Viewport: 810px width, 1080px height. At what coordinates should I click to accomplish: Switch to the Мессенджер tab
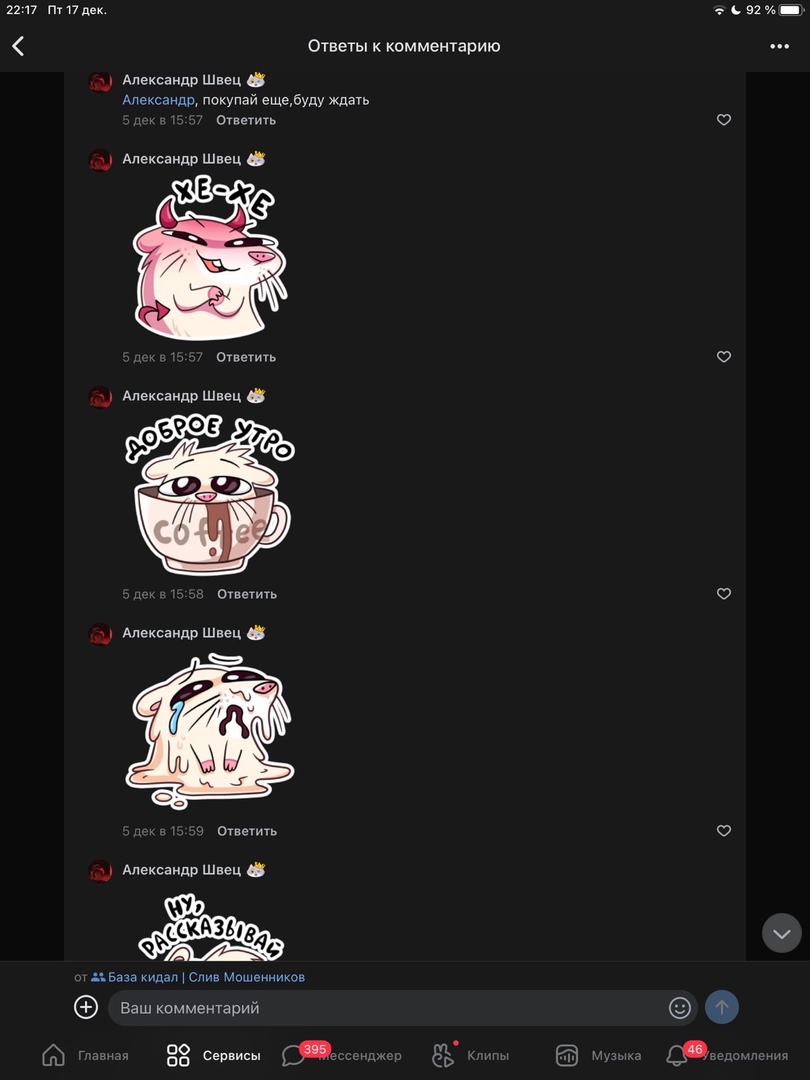[x=342, y=1055]
